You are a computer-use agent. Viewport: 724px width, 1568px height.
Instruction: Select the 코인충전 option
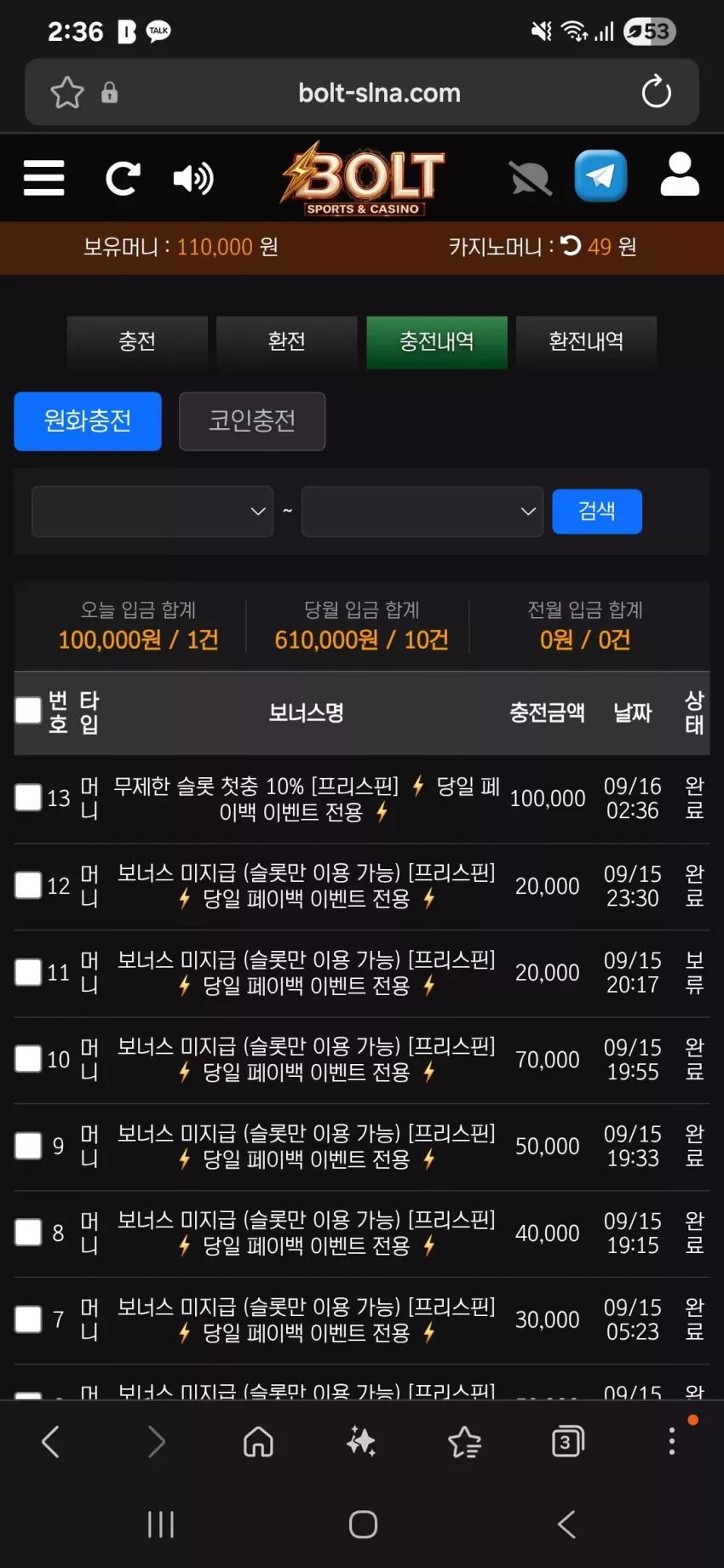252,421
